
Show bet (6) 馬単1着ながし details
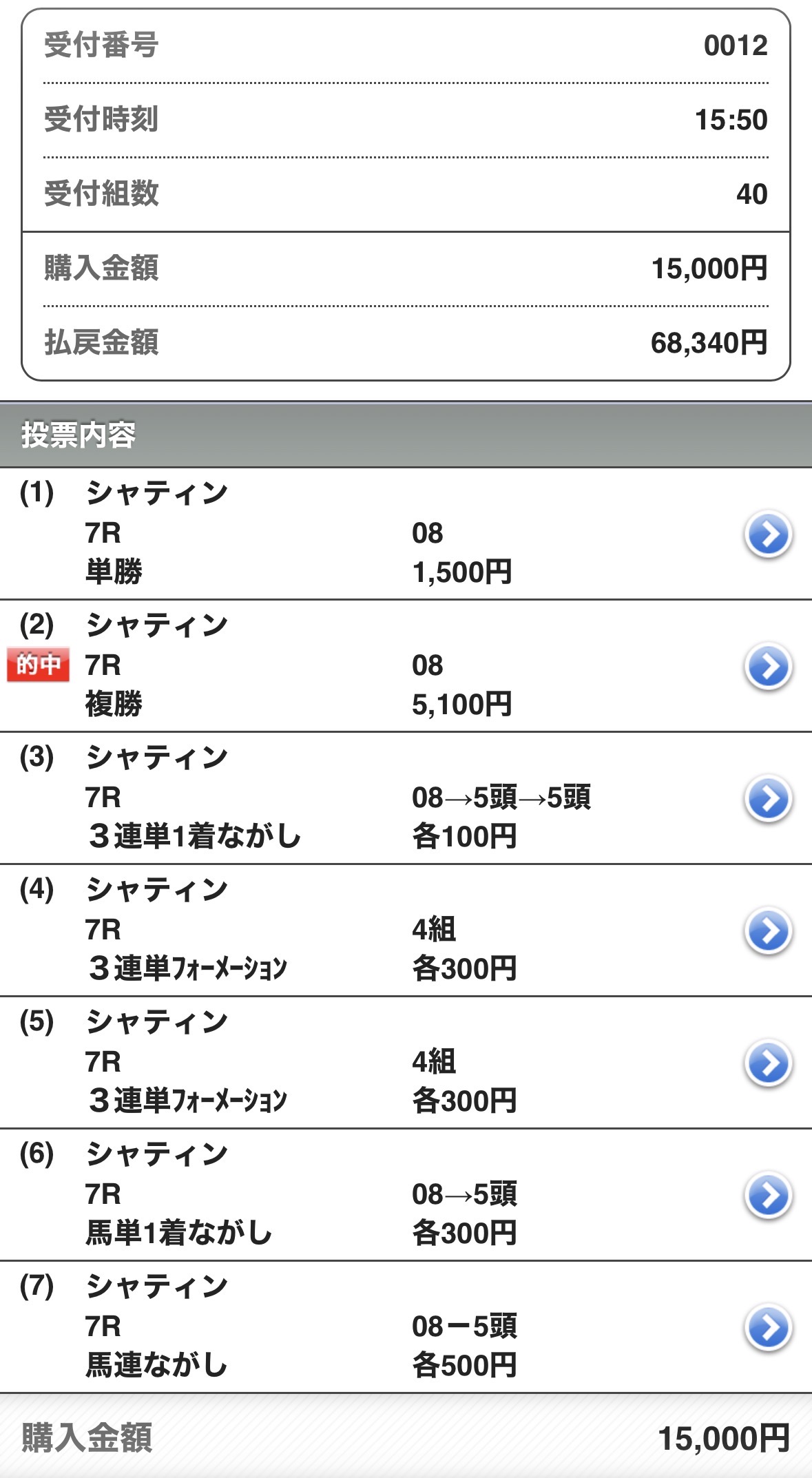(768, 1195)
